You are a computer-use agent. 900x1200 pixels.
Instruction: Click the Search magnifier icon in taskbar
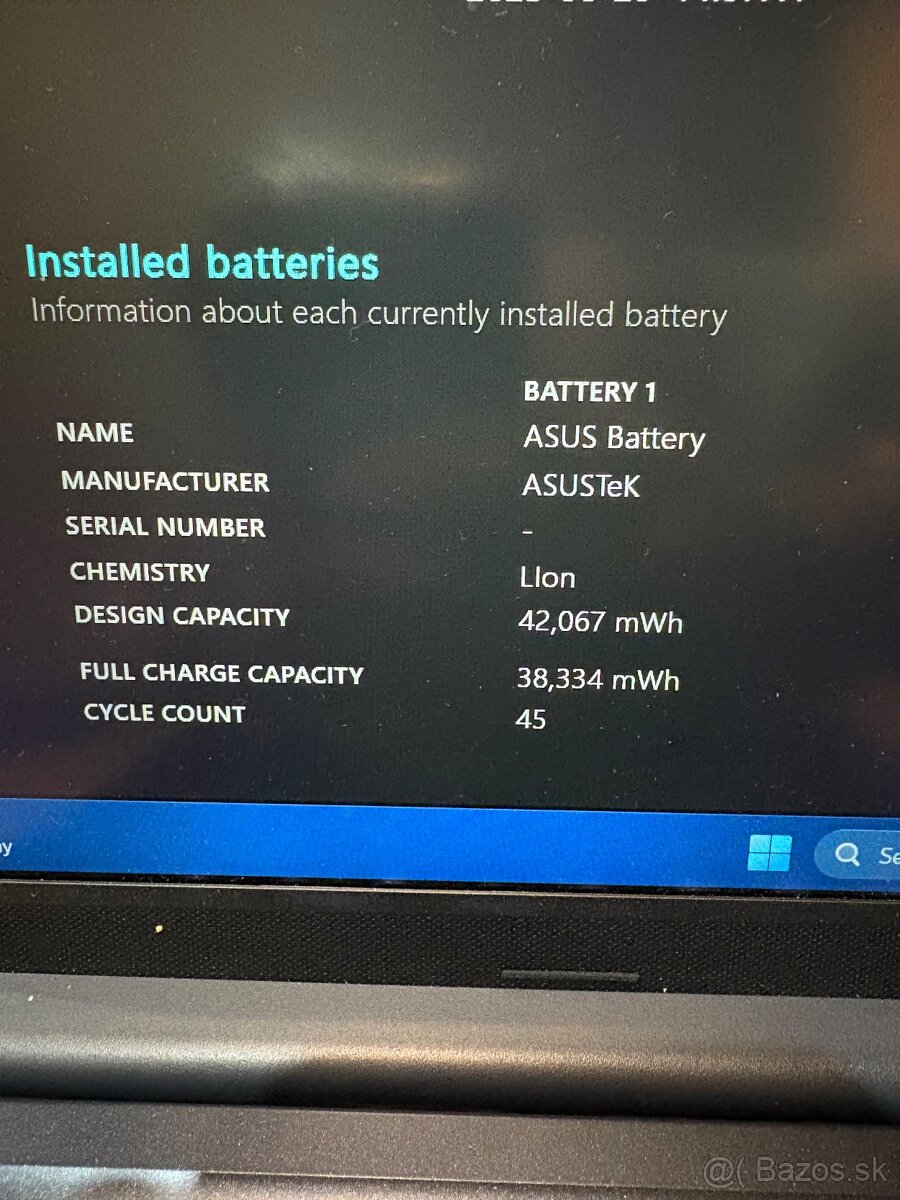pos(846,855)
